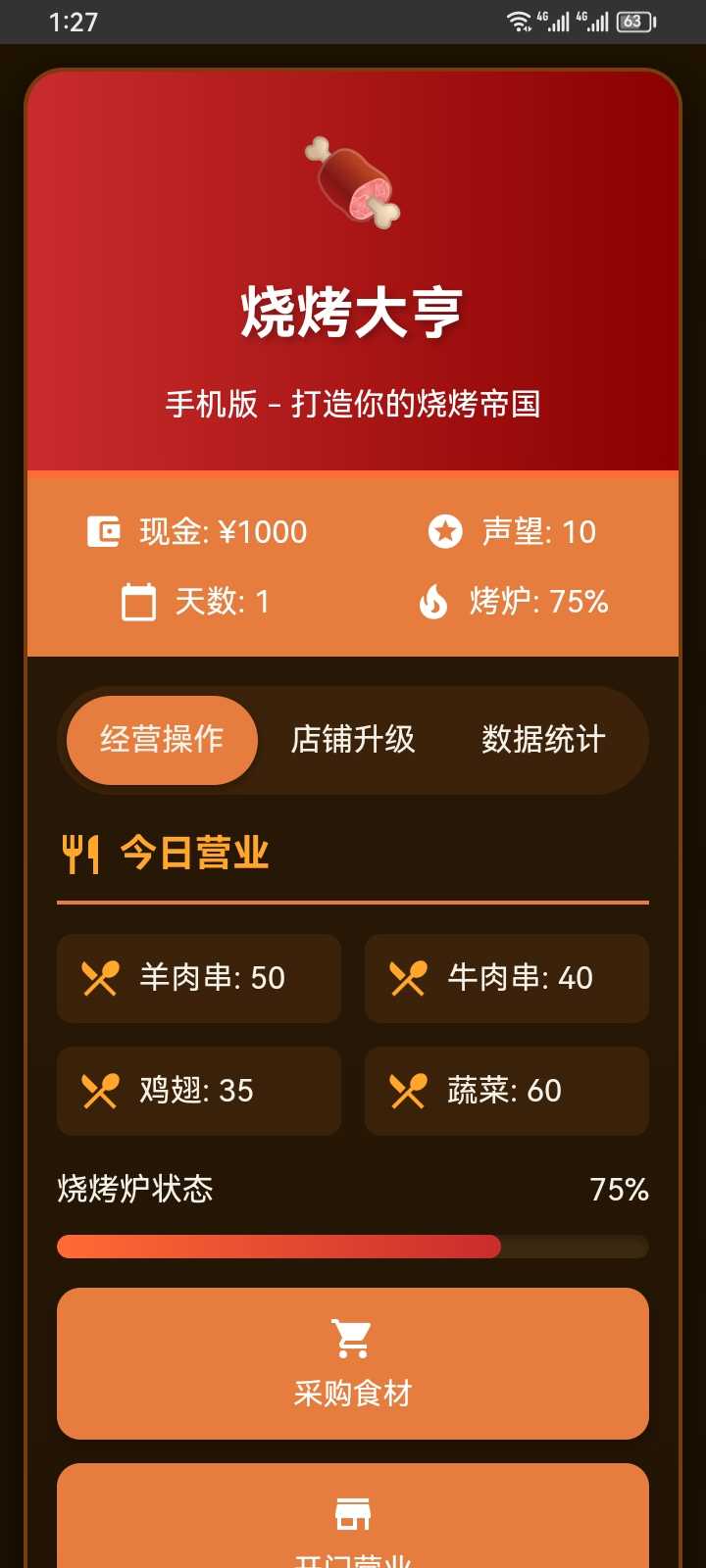This screenshot has height=1568, width=706.
Task: Switch to the 经营操作 tab
Action: click(x=162, y=740)
